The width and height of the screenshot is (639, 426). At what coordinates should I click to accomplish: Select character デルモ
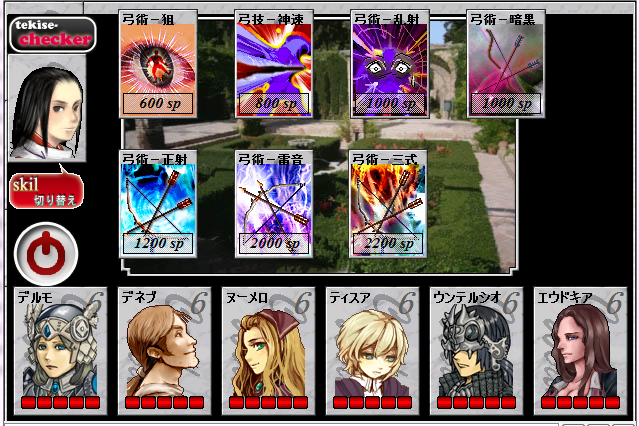pyautogui.click(x=60, y=350)
